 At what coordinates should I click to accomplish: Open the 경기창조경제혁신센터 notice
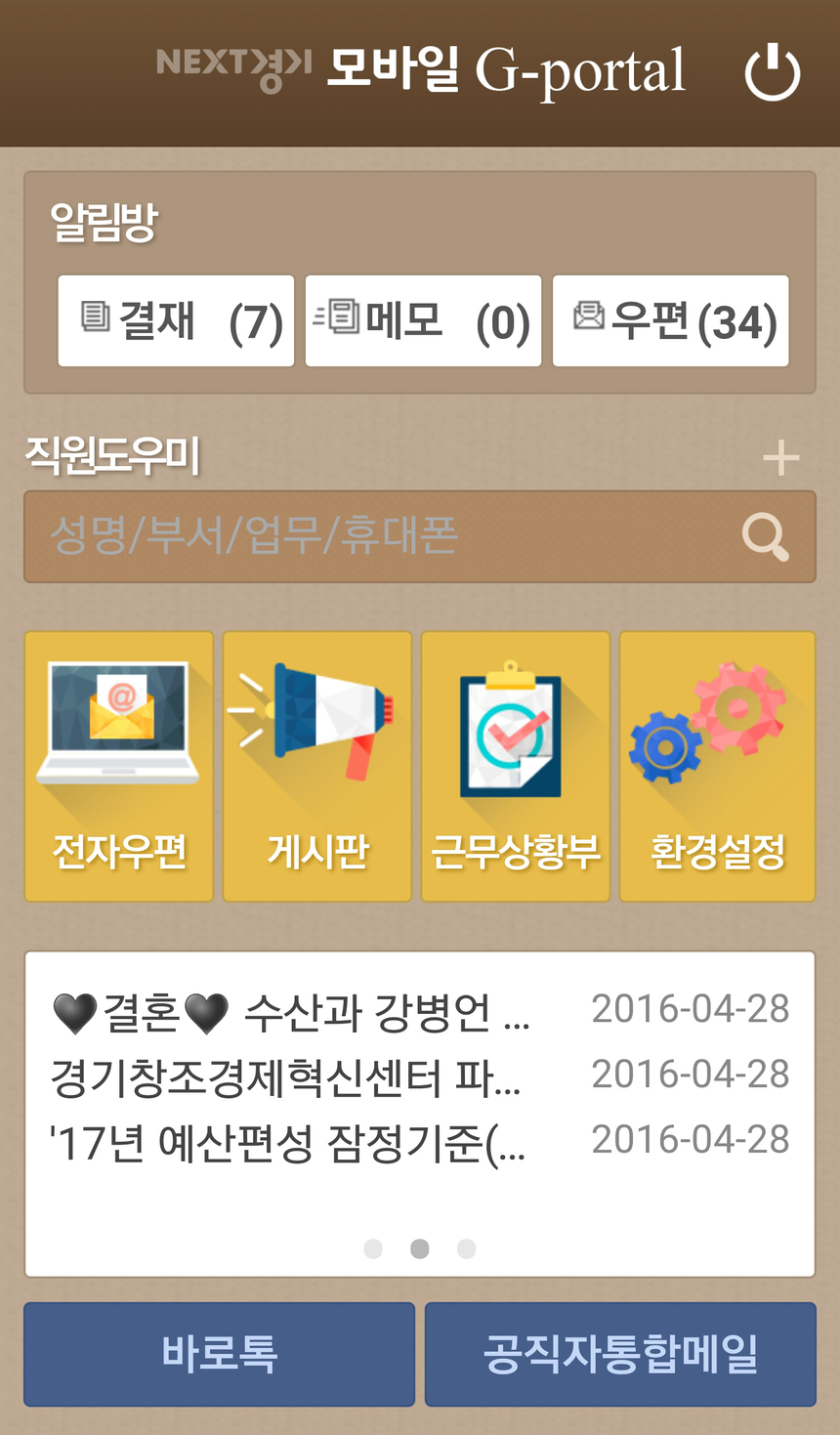coord(287,1076)
